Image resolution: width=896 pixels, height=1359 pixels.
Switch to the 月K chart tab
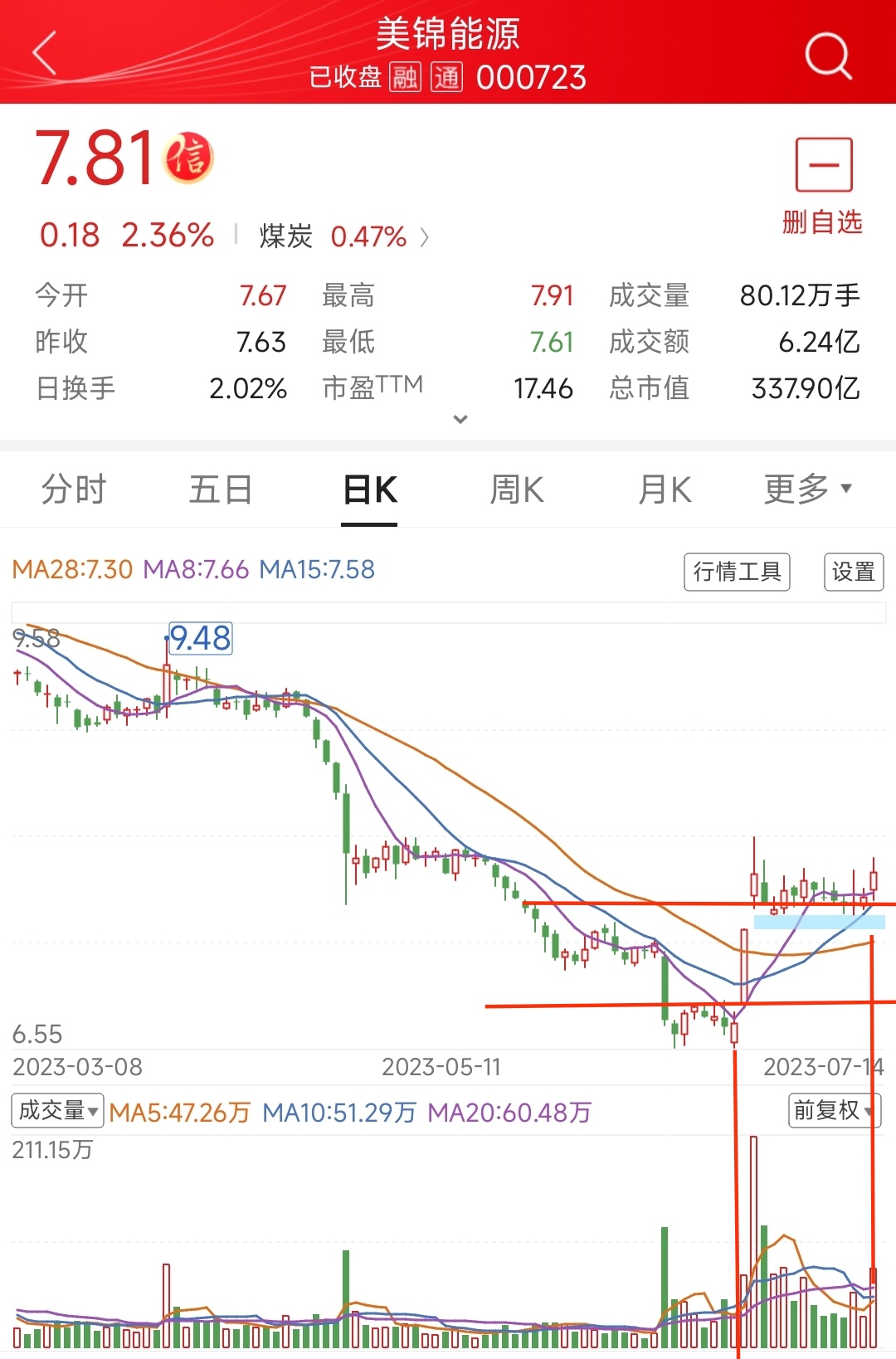[665, 490]
